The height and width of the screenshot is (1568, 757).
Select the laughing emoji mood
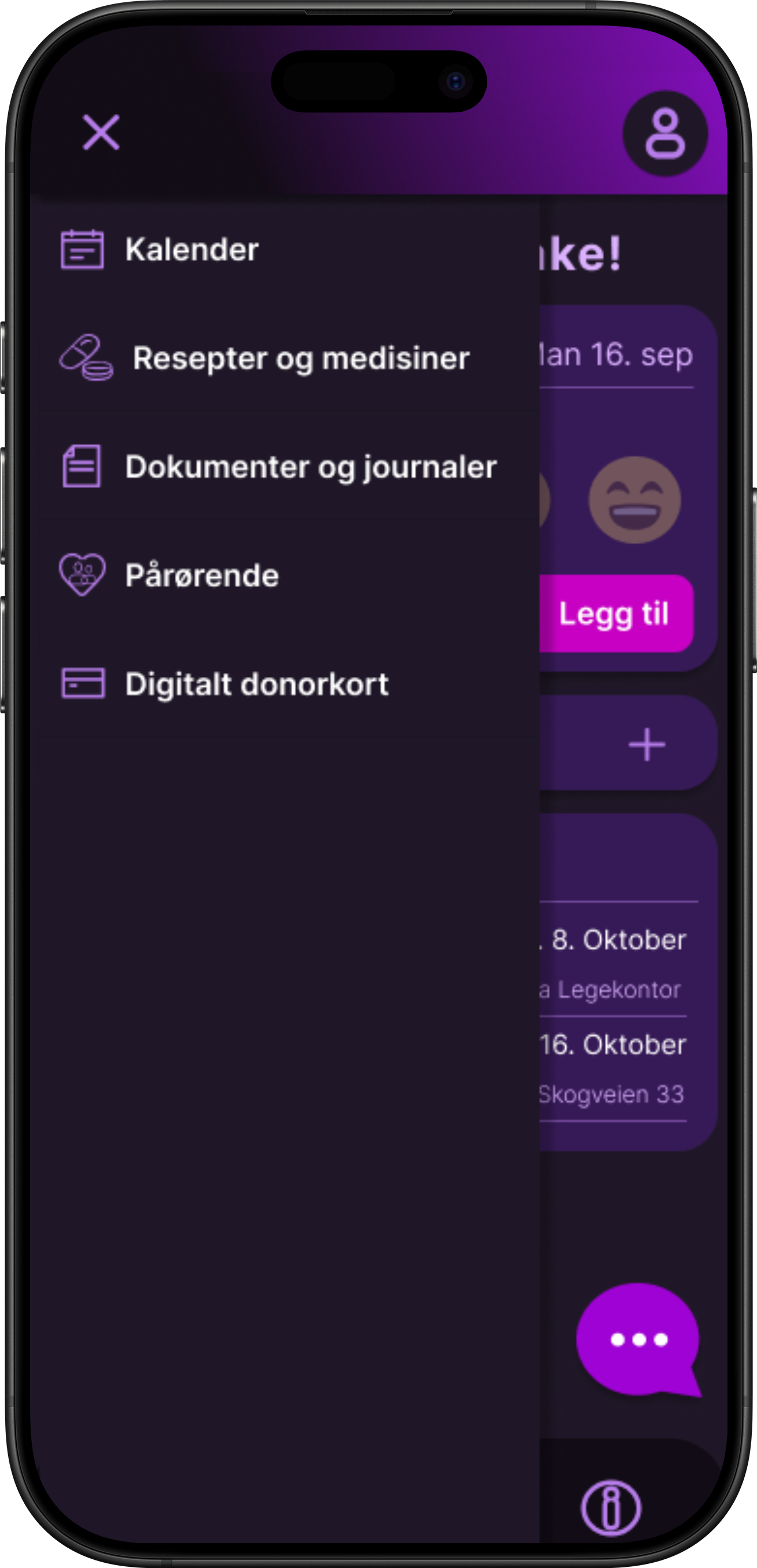(634, 500)
